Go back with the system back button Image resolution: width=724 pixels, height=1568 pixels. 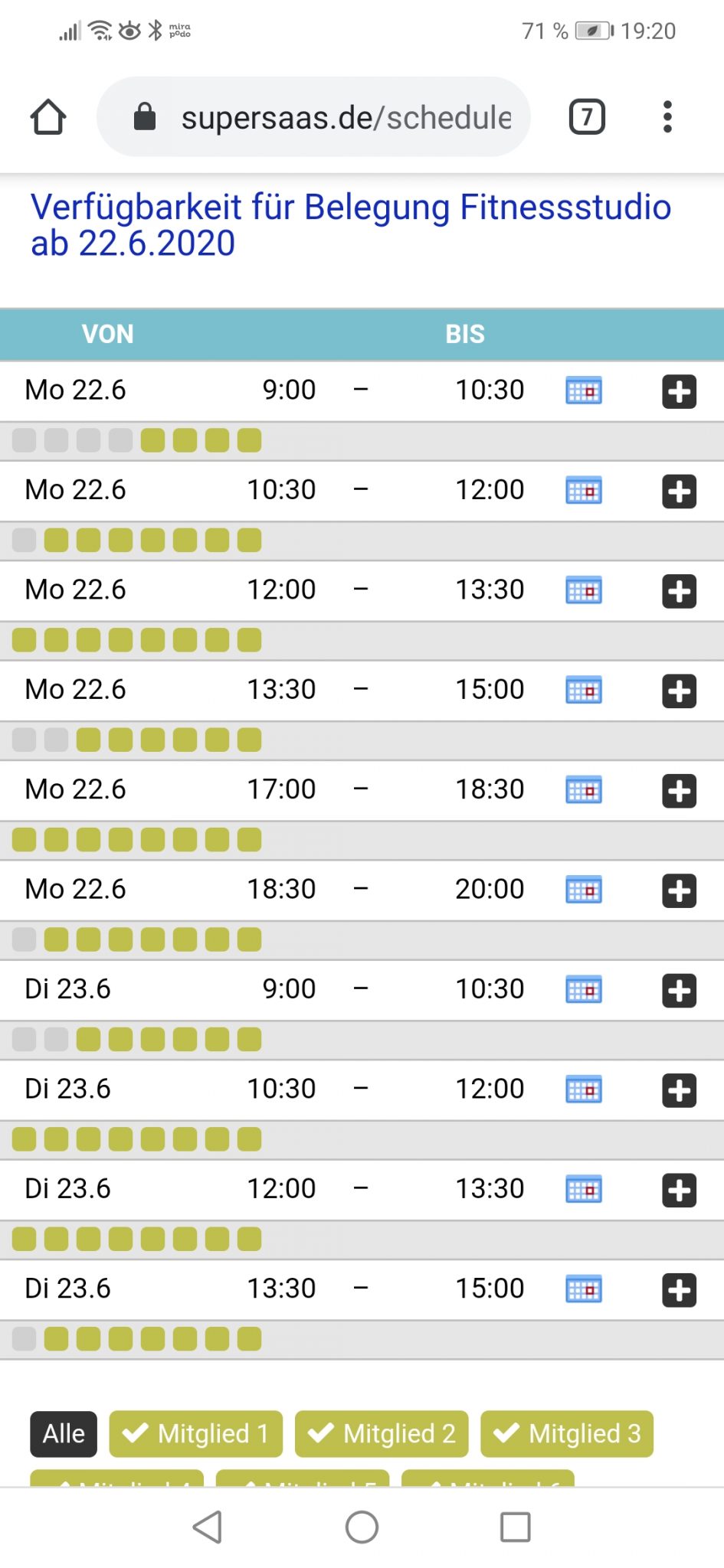pos(208,1527)
